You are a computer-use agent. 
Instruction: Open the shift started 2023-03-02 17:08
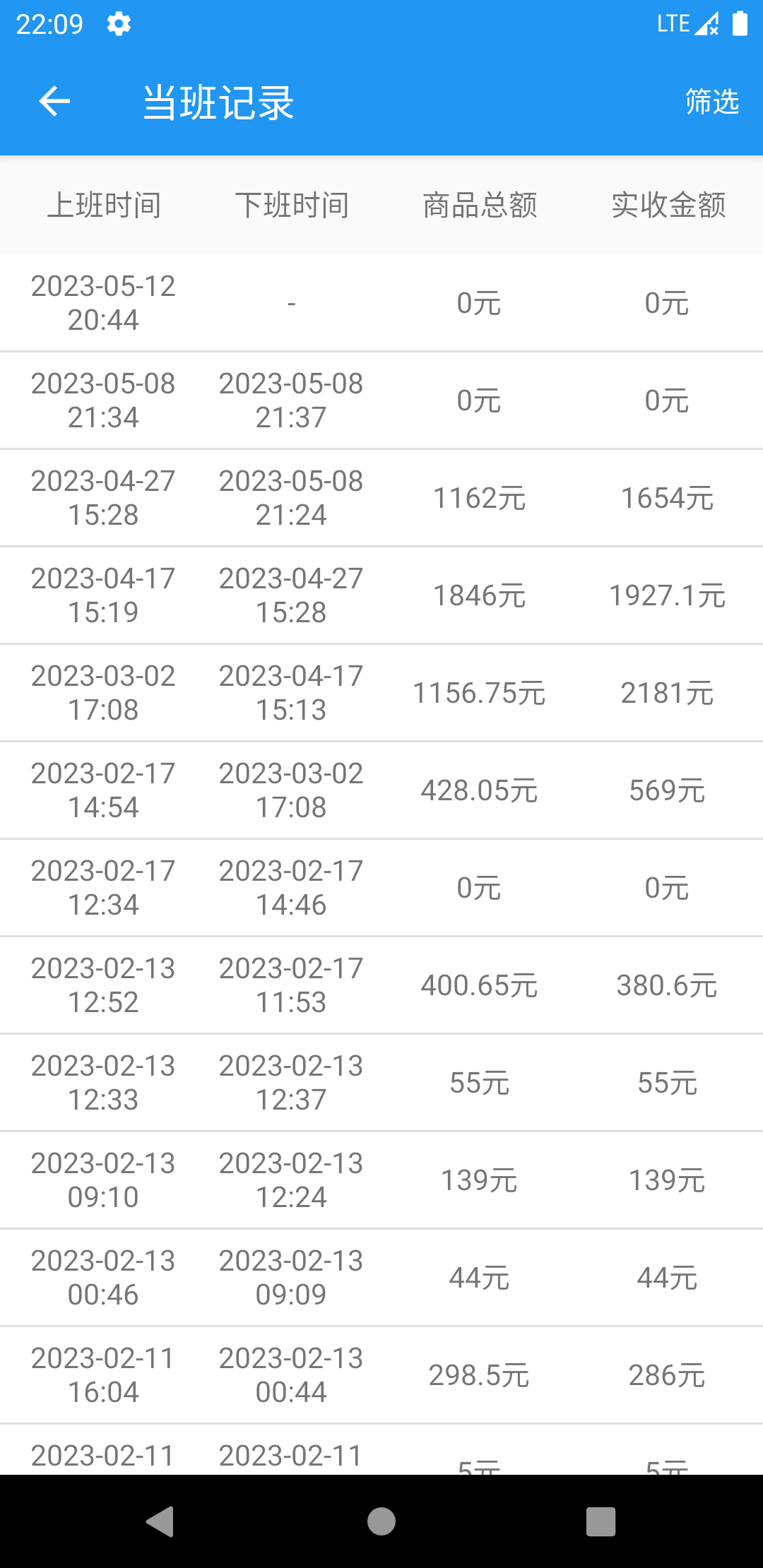(x=381, y=693)
